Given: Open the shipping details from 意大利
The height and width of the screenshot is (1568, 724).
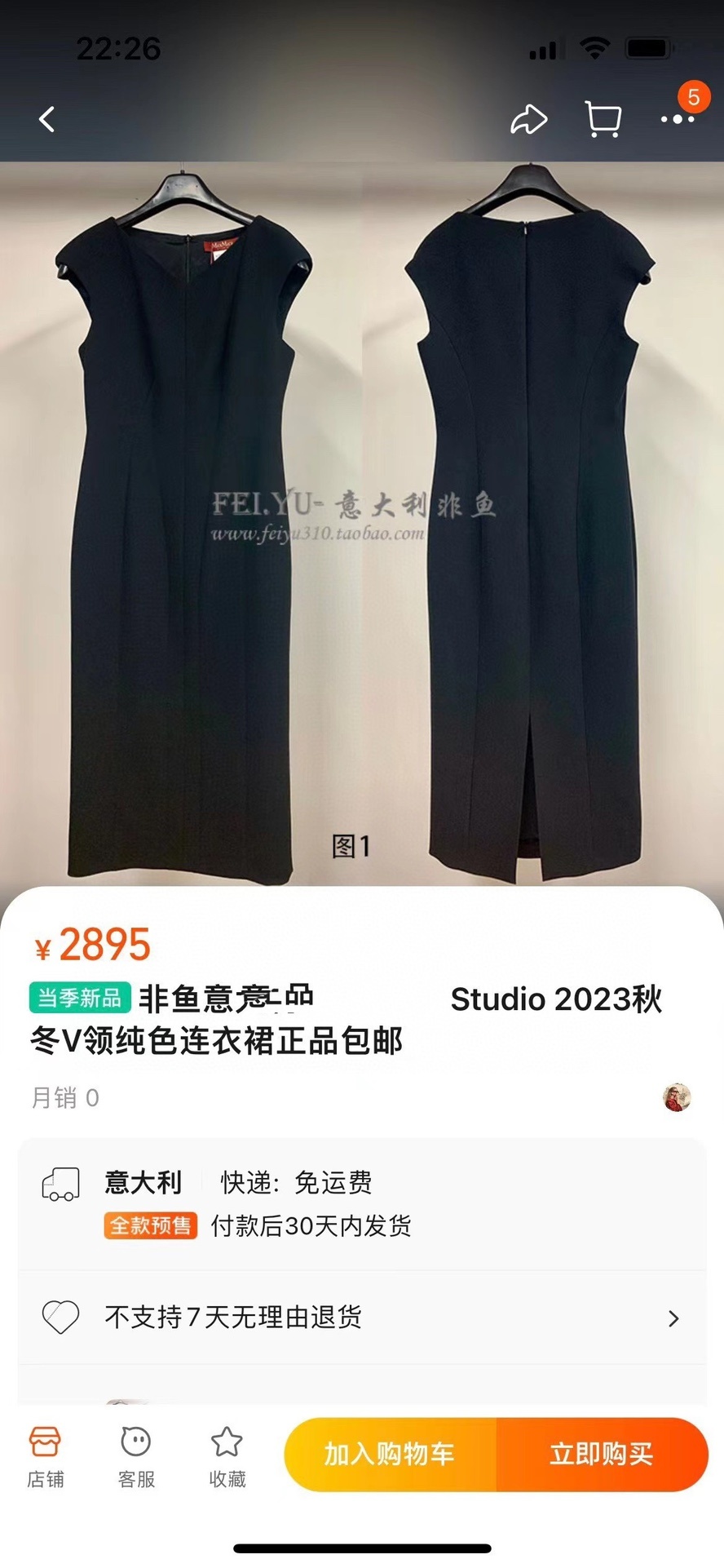Looking at the screenshot, I should tap(362, 1204).
